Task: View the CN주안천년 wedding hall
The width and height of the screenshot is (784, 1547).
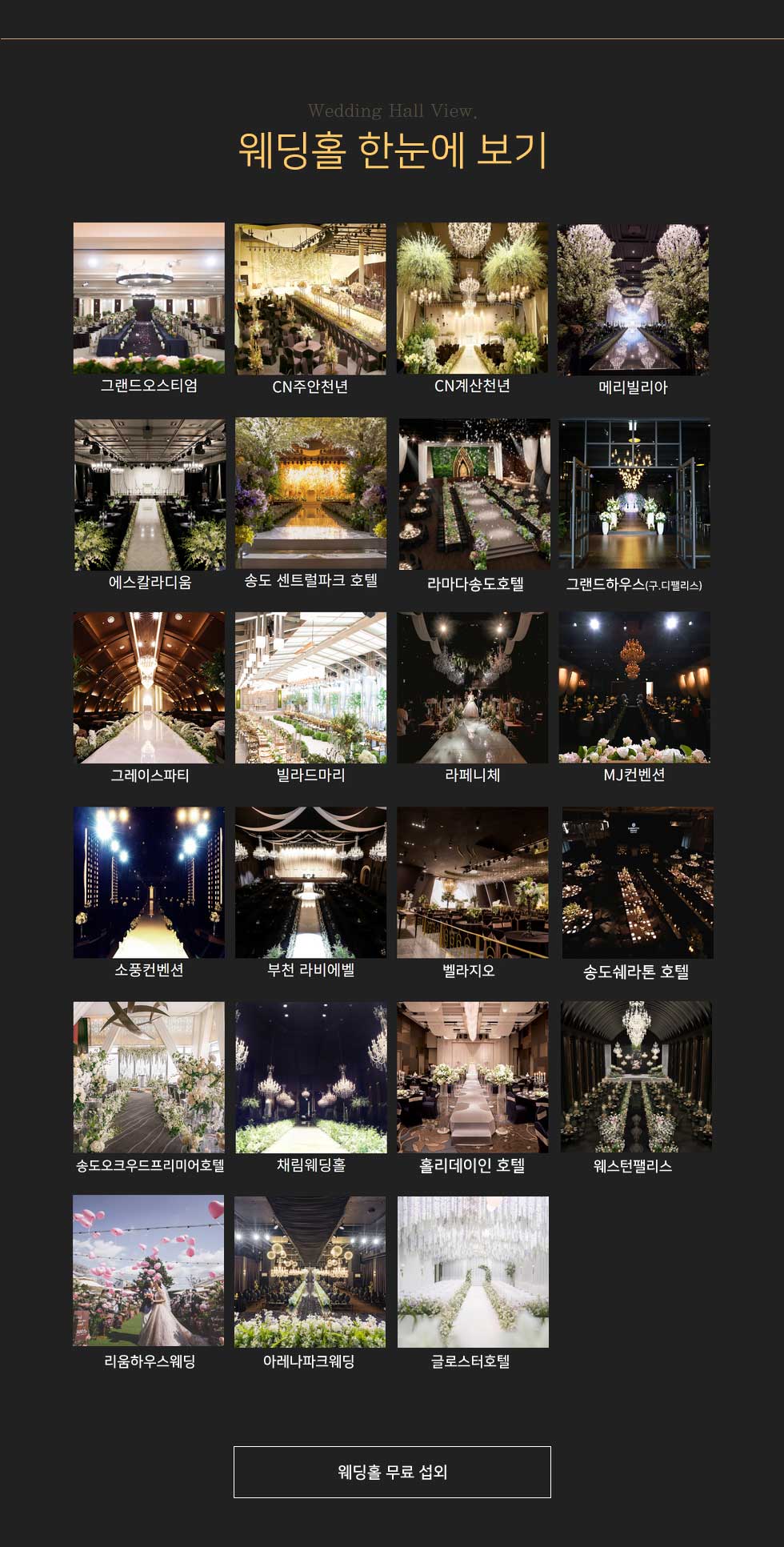Action: click(310, 299)
